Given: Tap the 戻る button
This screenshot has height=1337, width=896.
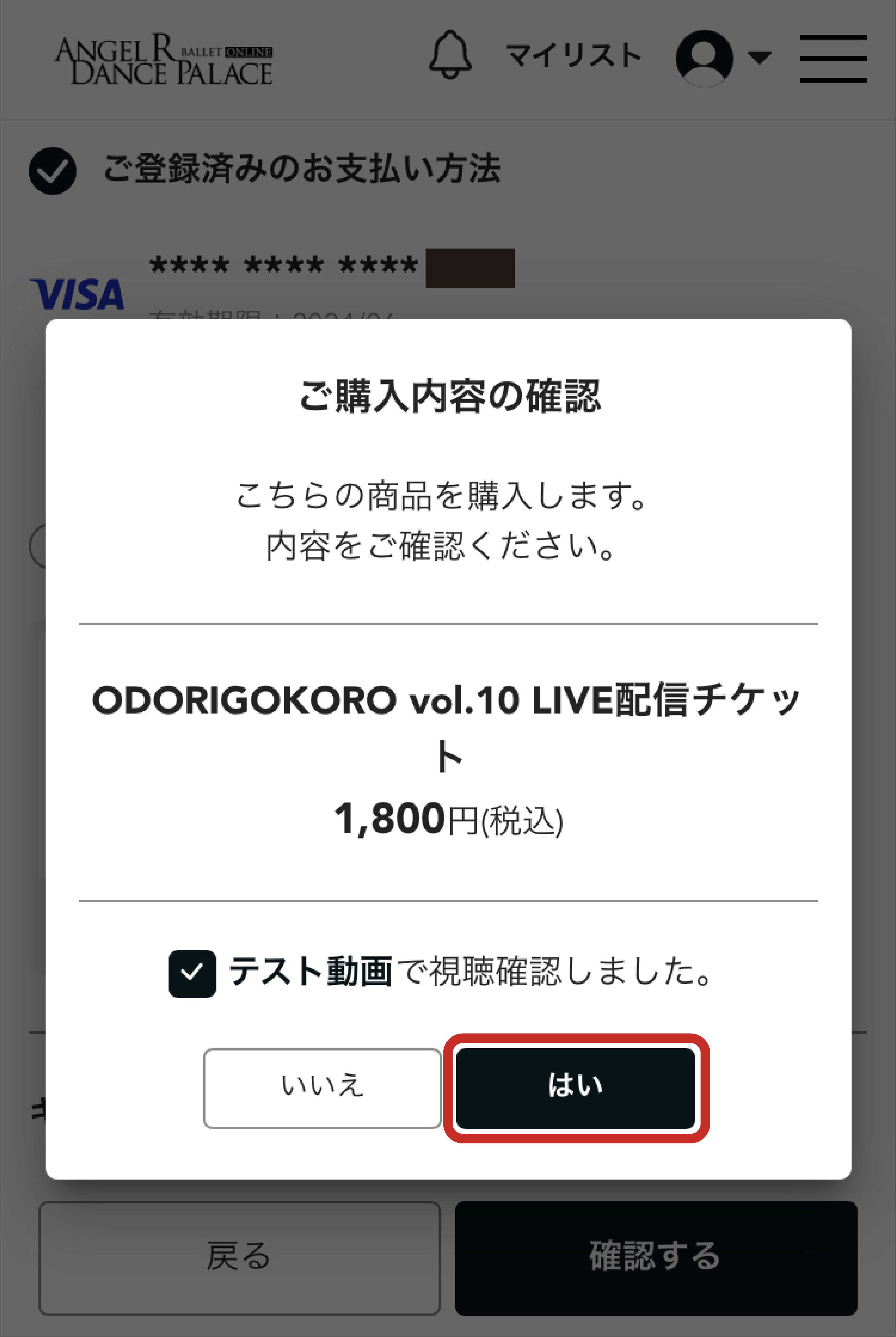Looking at the screenshot, I should tap(239, 1258).
